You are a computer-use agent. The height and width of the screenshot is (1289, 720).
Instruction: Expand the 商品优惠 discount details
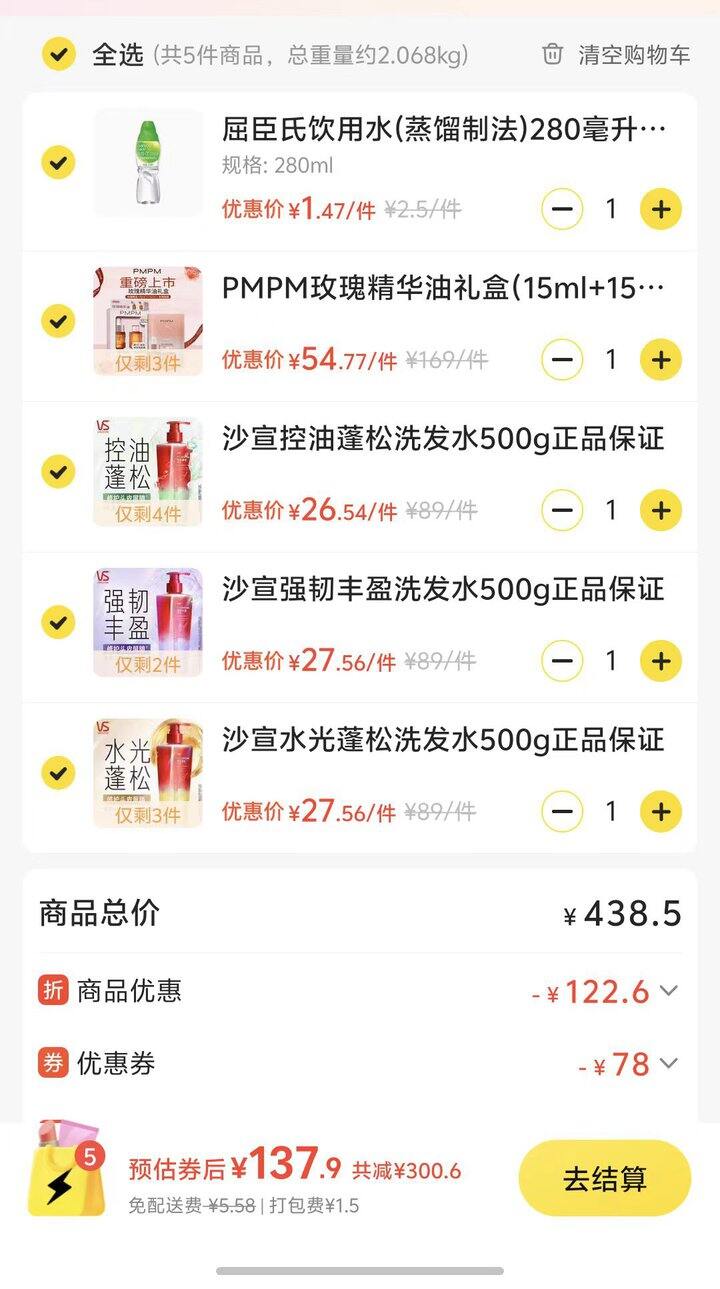[x=668, y=991]
